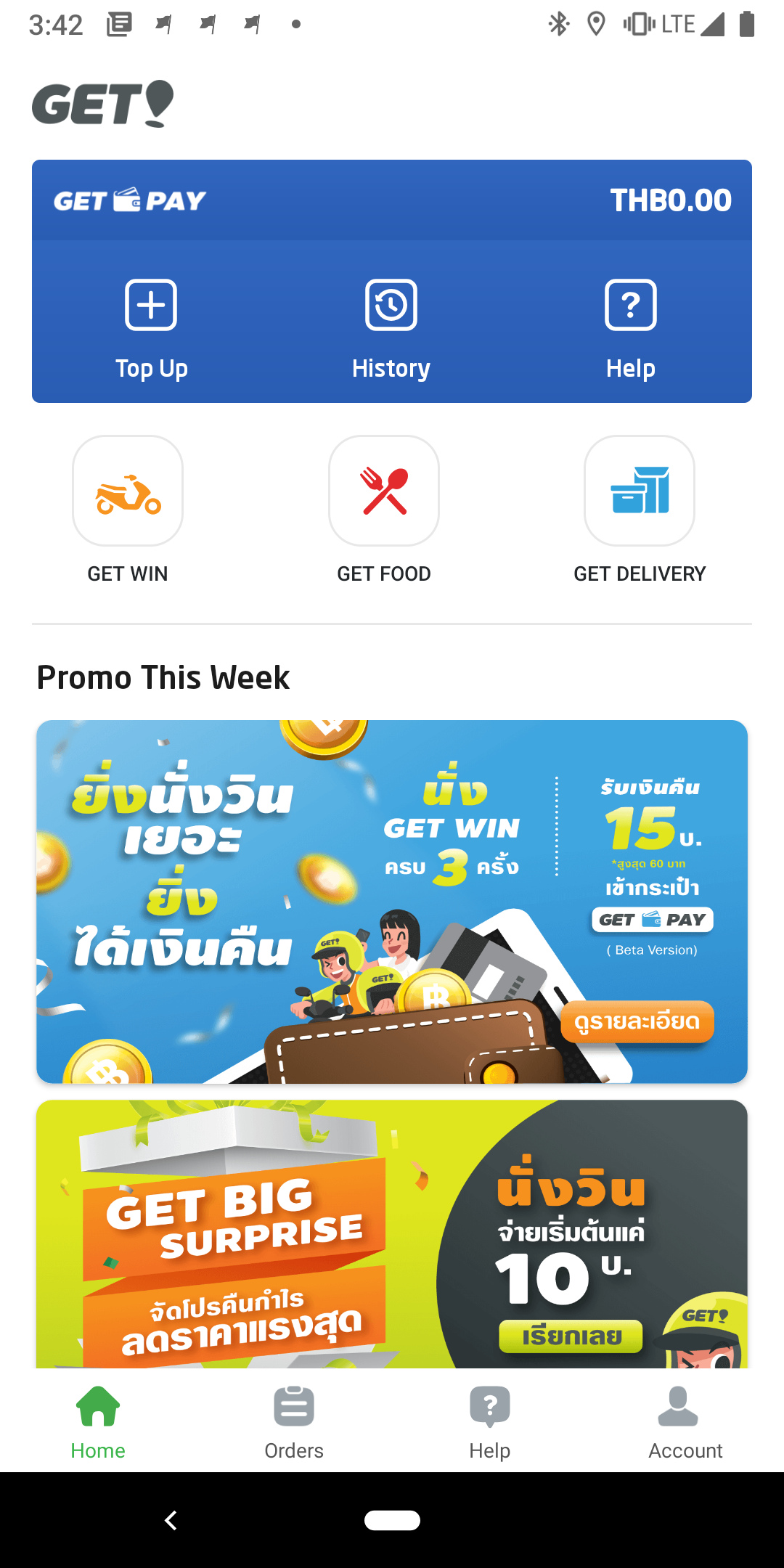This screenshot has width=784, height=1568.
Task: Select the Home tab
Action: 98,1421
